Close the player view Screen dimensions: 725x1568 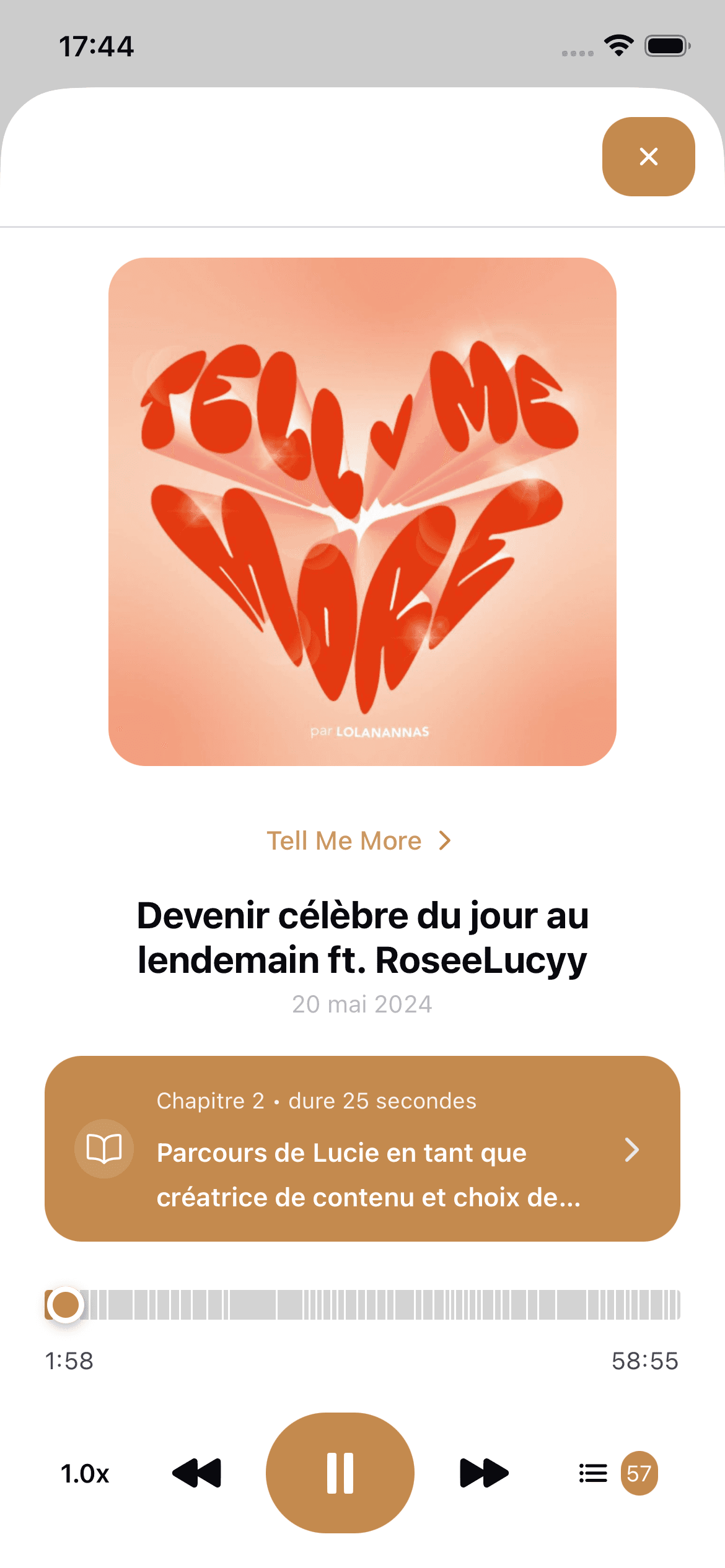(x=648, y=157)
